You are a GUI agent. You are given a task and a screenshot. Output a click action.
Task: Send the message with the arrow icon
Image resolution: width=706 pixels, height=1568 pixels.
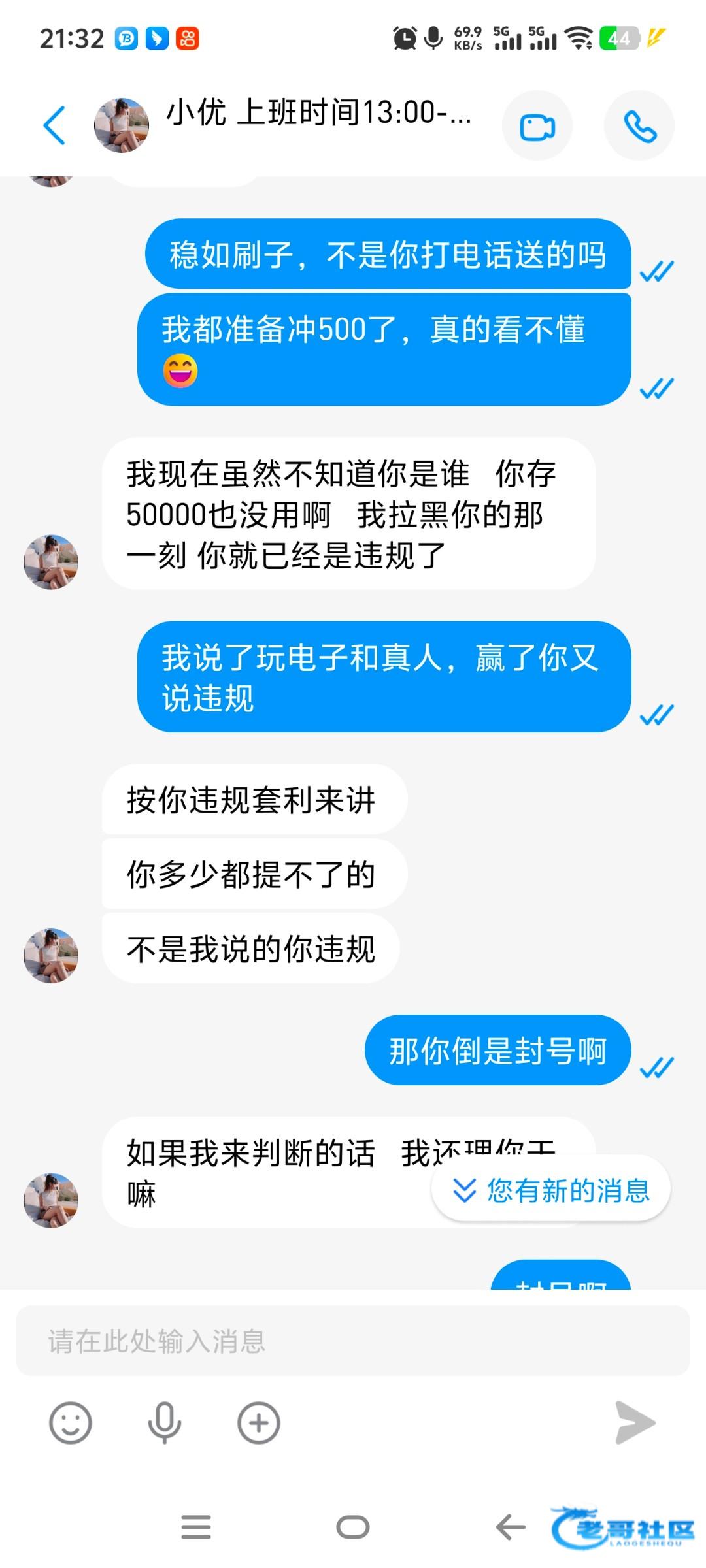[635, 1423]
